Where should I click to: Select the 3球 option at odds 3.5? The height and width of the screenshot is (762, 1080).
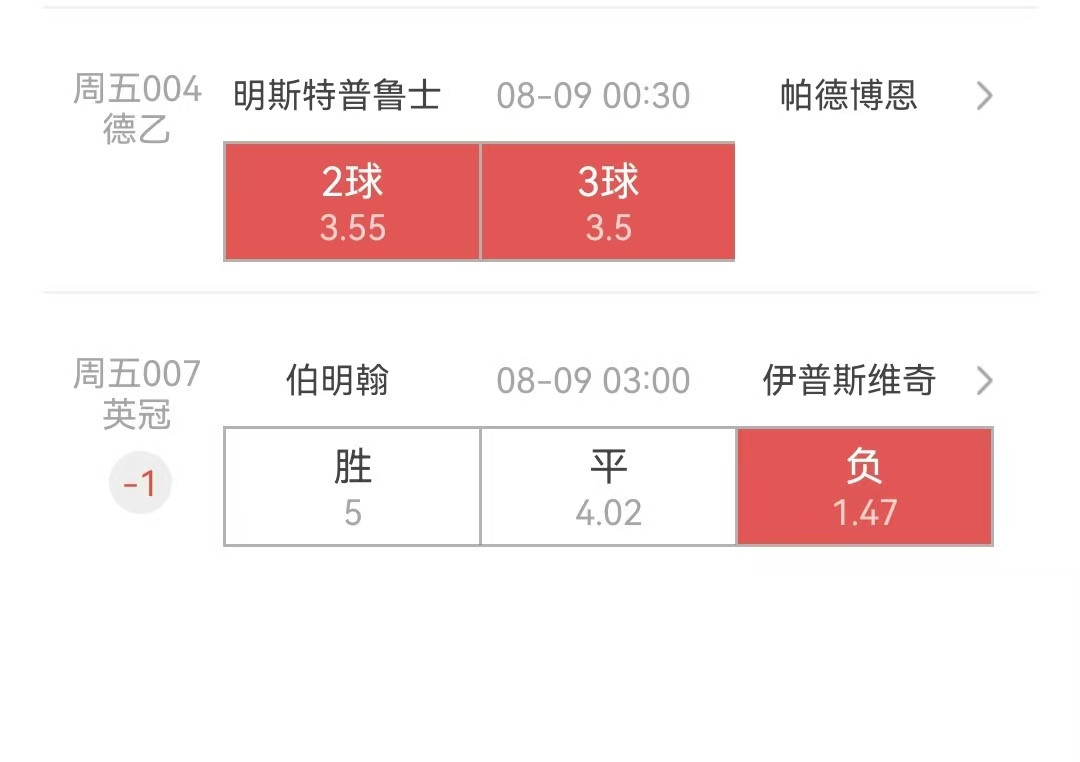608,202
